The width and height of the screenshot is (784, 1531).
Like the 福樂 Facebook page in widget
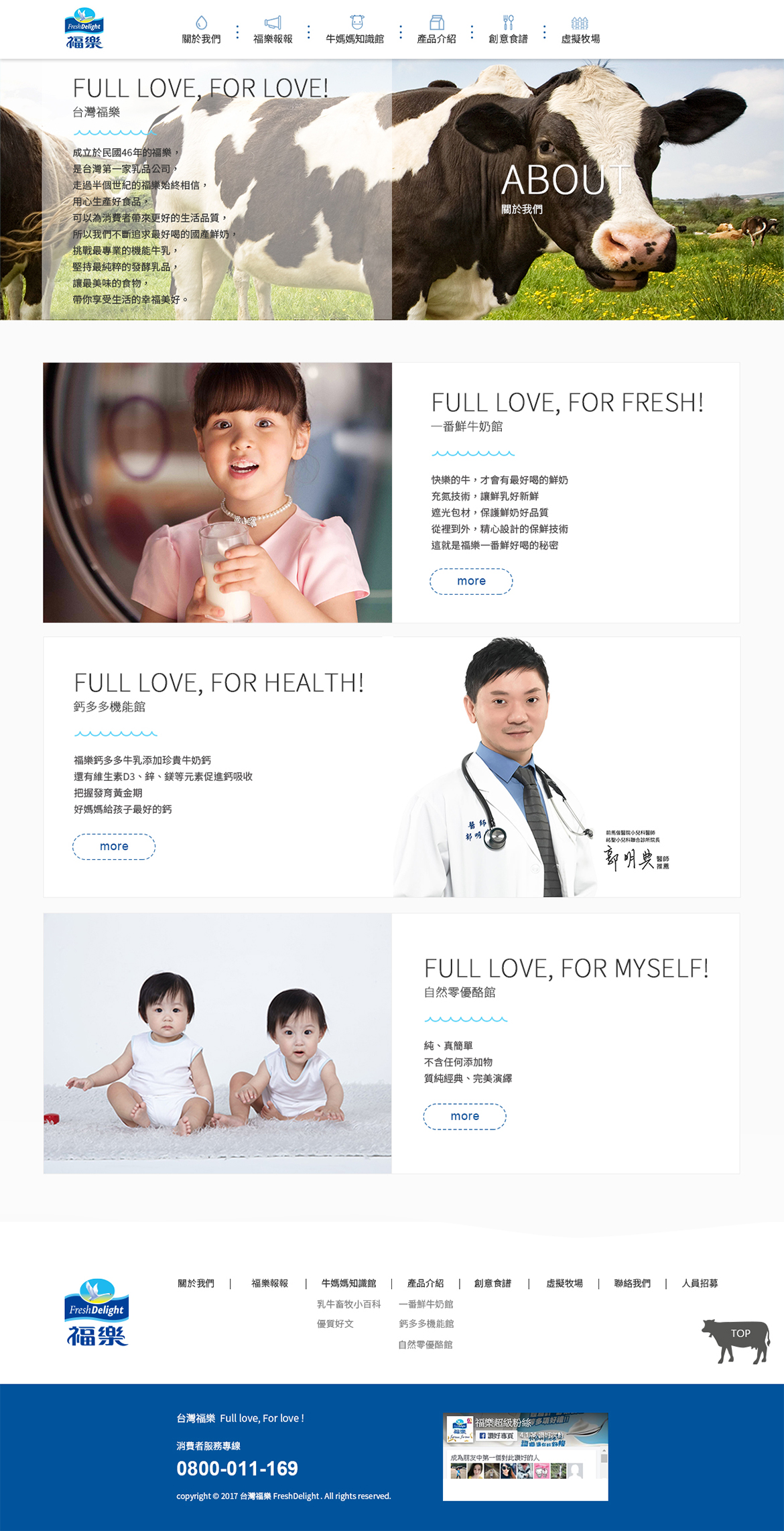point(496,1436)
